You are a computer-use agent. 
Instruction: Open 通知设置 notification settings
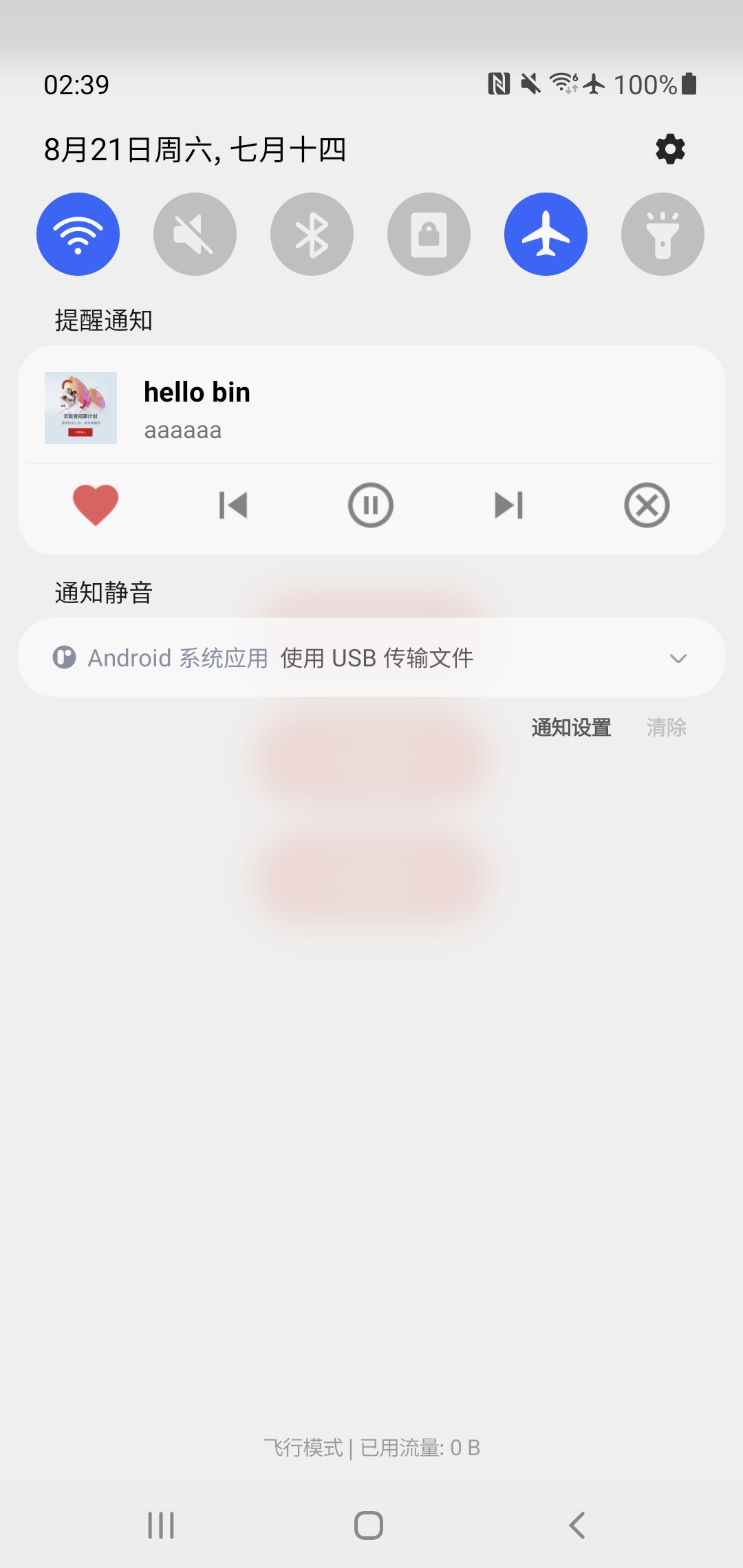(x=571, y=728)
